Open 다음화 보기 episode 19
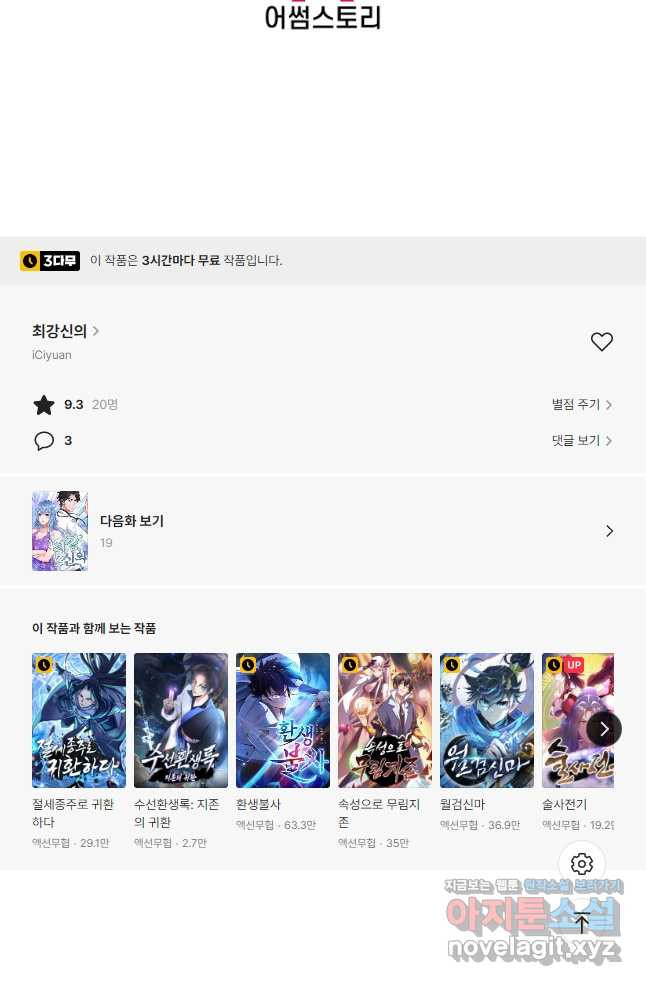This screenshot has width=646, height=986. point(322,531)
